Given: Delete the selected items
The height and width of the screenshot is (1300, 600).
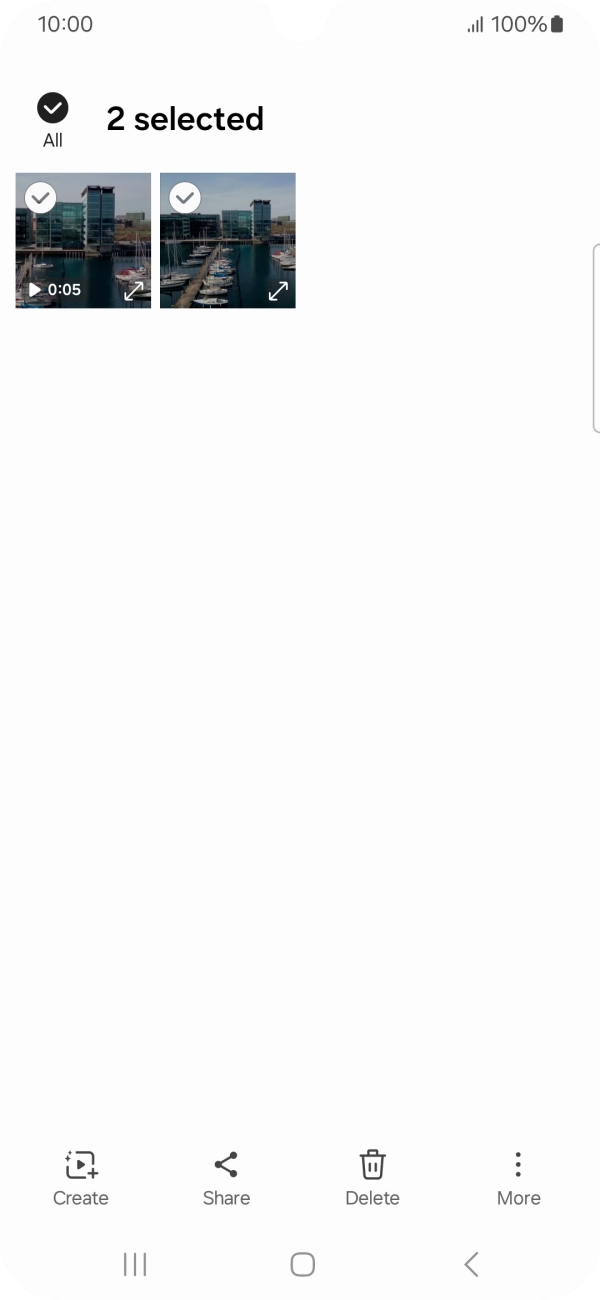Looking at the screenshot, I should click(372, 1178).
